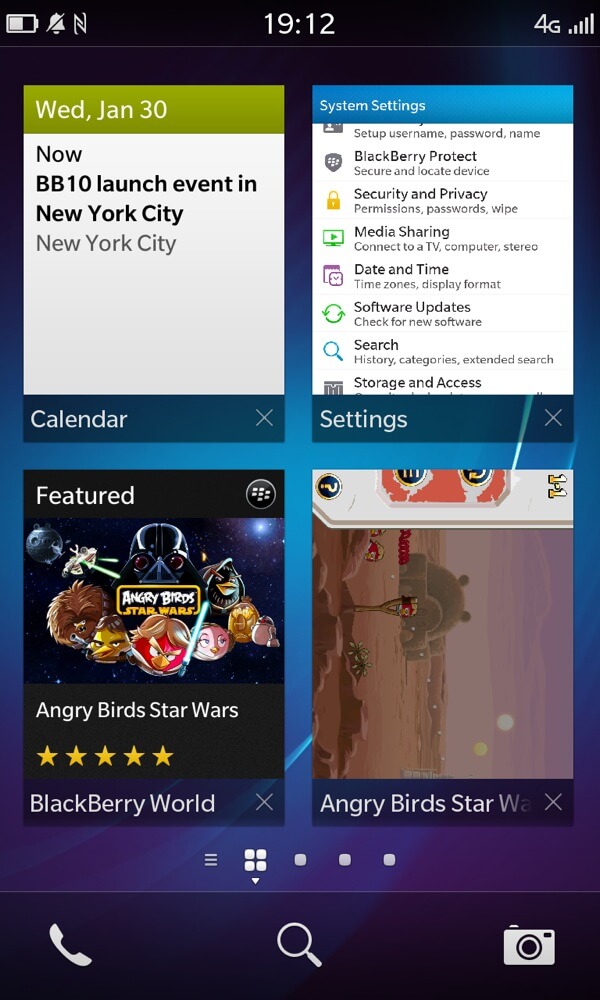Launch the search magnifier
Screen dimensions: 600x1000
(x=299, y=945)
